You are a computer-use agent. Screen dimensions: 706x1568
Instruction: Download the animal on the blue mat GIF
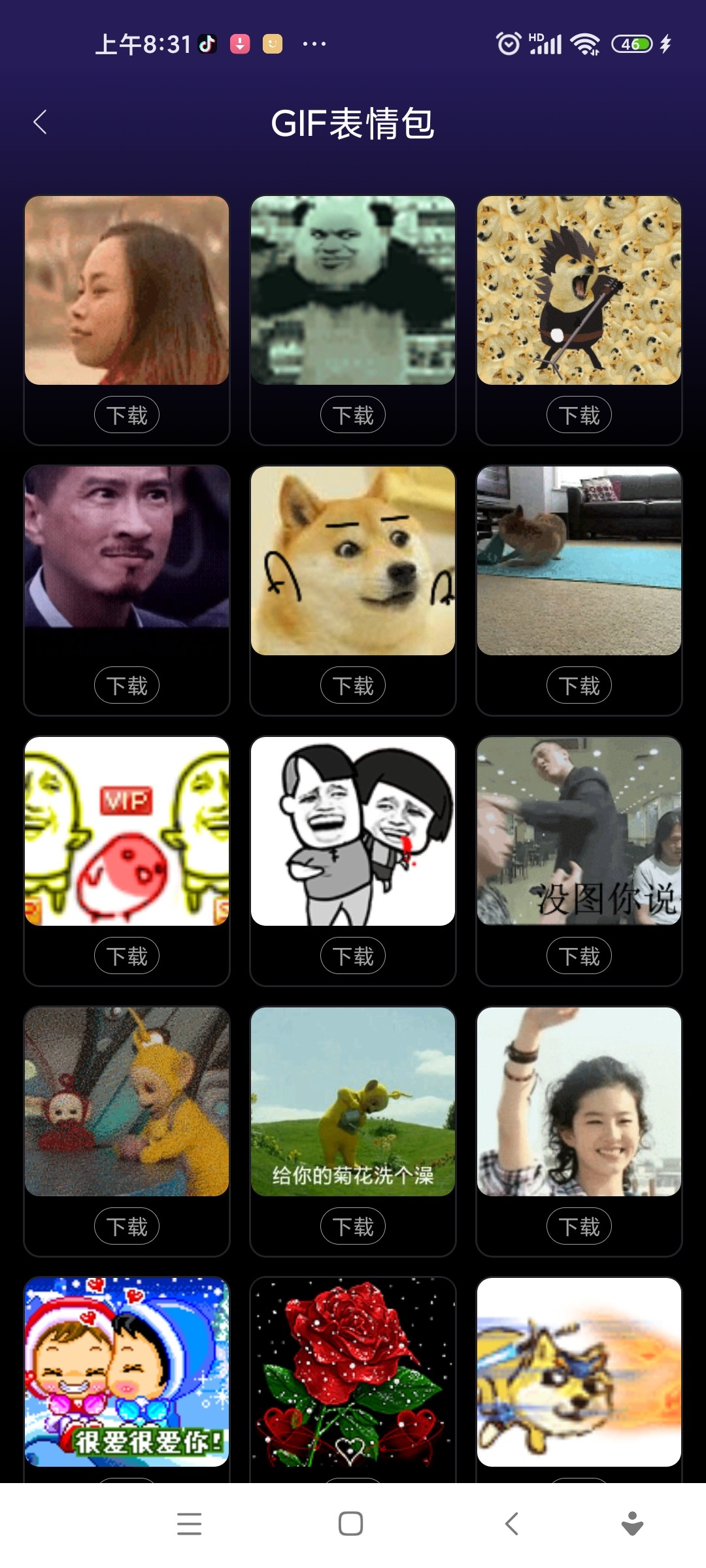tap(579, 685)
